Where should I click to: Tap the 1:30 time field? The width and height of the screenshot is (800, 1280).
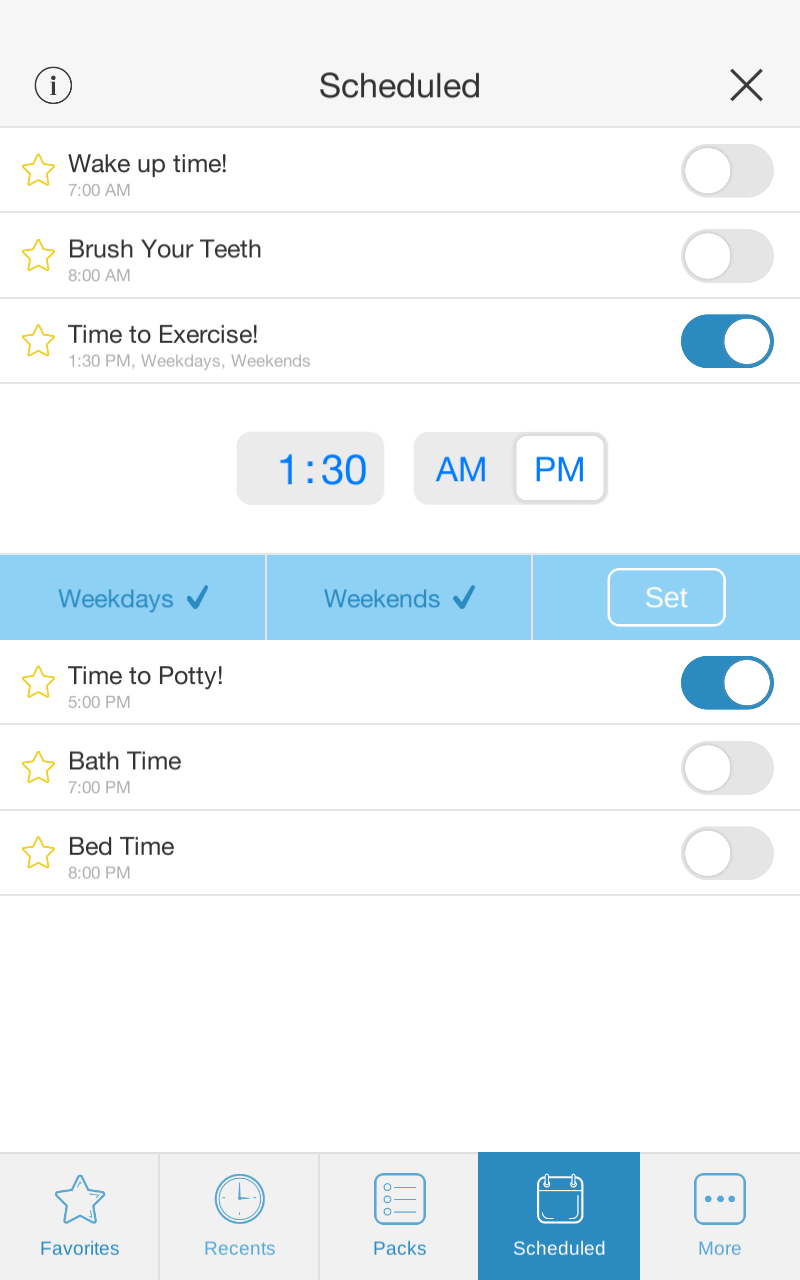click(x=310, y=469)
